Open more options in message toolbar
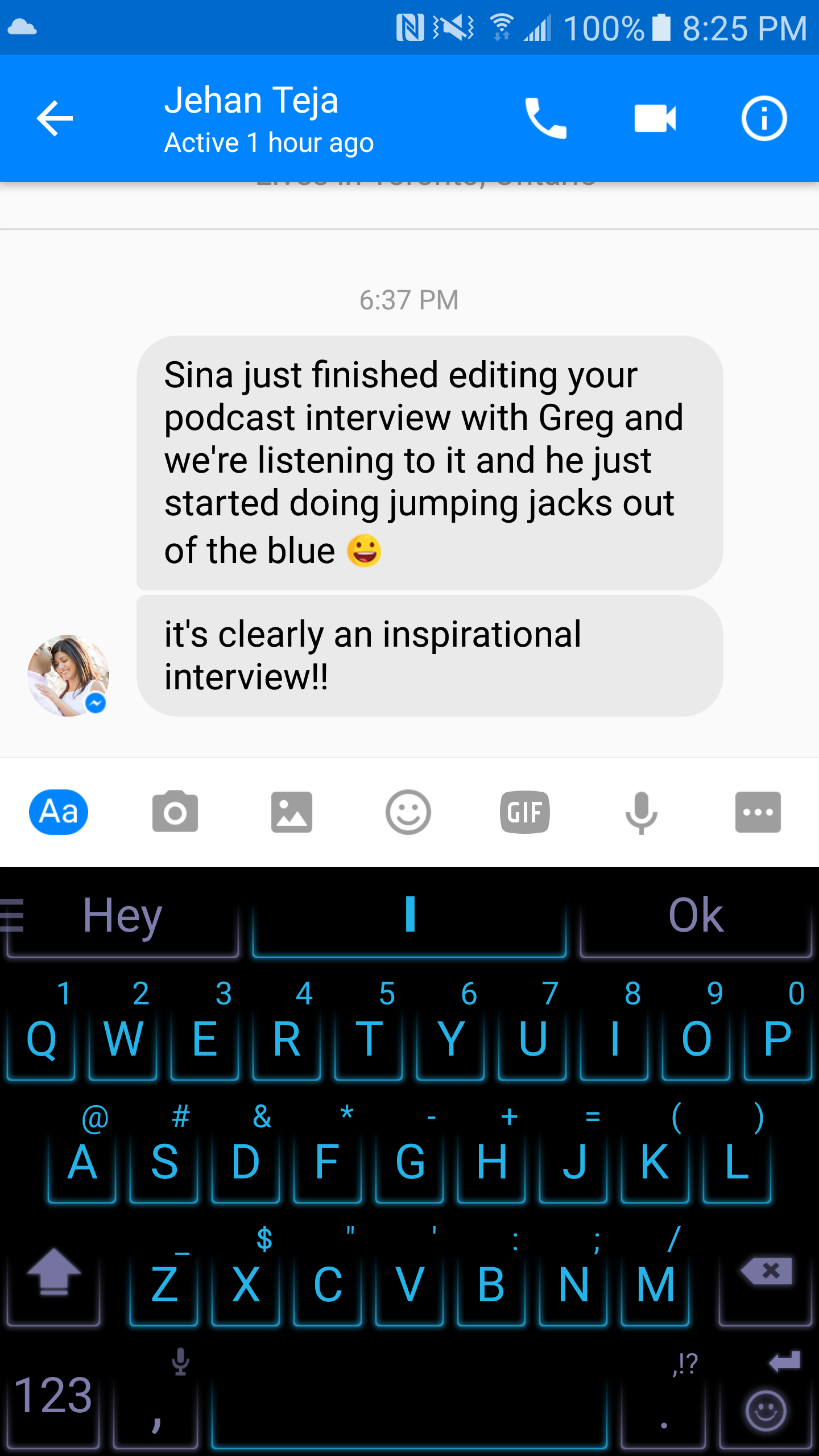The height and width of the screenshot is (1456, 819). [x=758, y=812]
